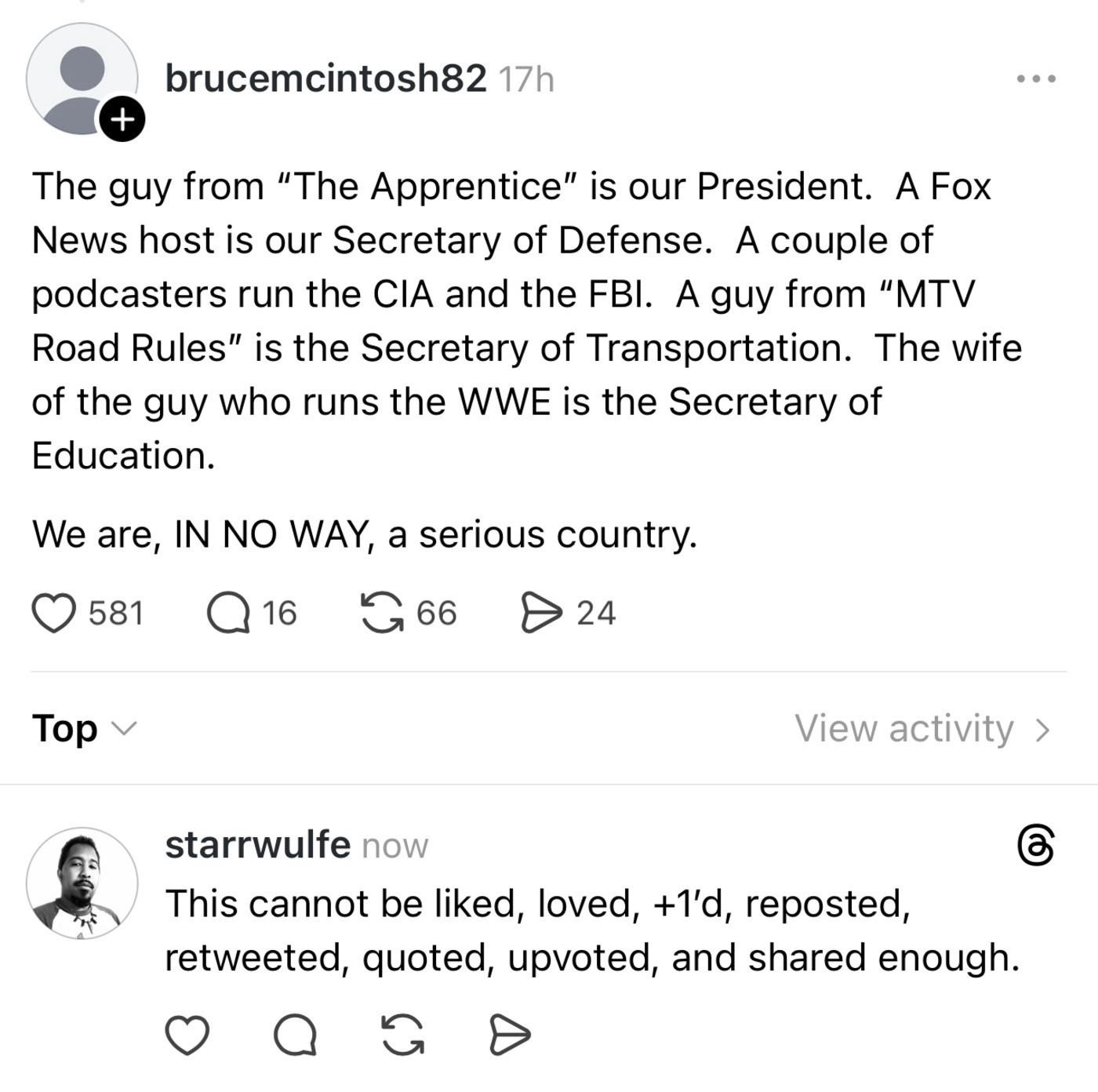Share brucemcintosh82's post via send icon
This screenshot has width=1098, height=1092.
541,613
